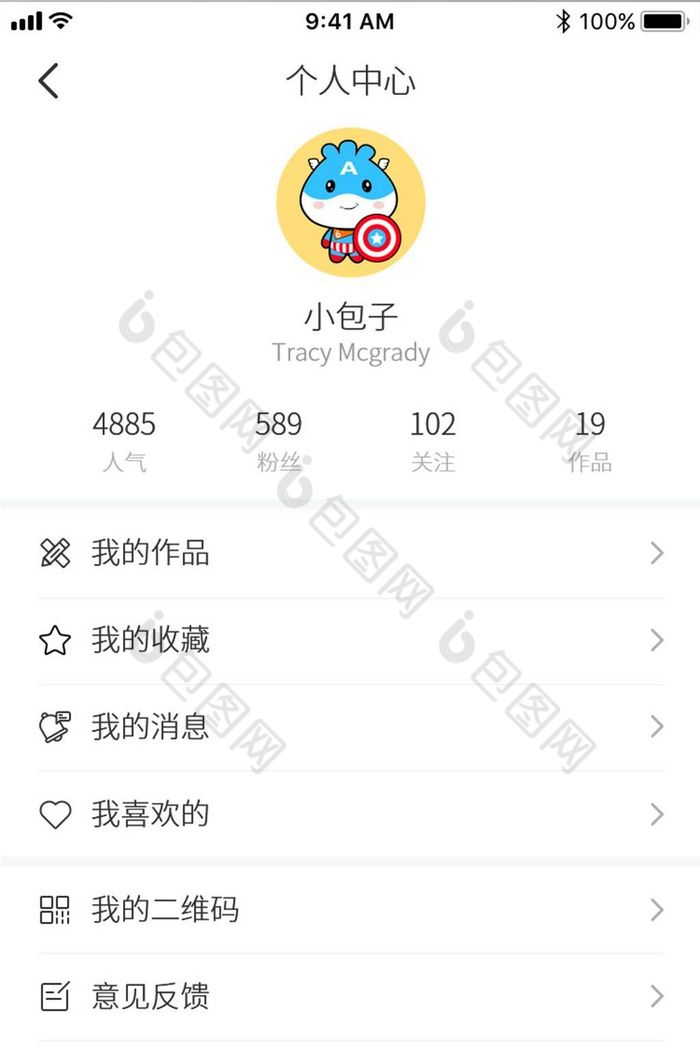This screenshot has height=1053, width=700.
Task: View the 关注 following list
Action: point(432,440)
